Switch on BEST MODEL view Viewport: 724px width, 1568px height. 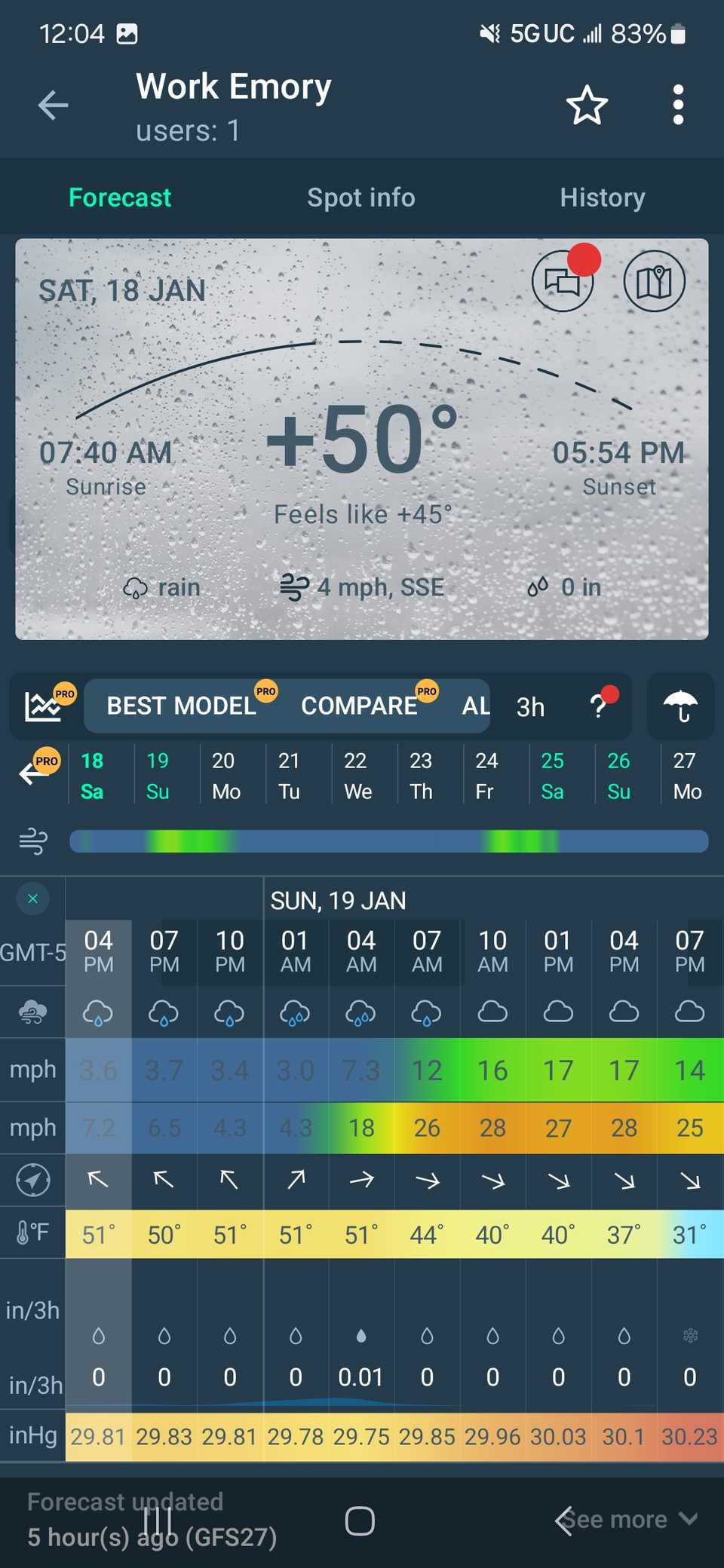click(x=181, y=706)
